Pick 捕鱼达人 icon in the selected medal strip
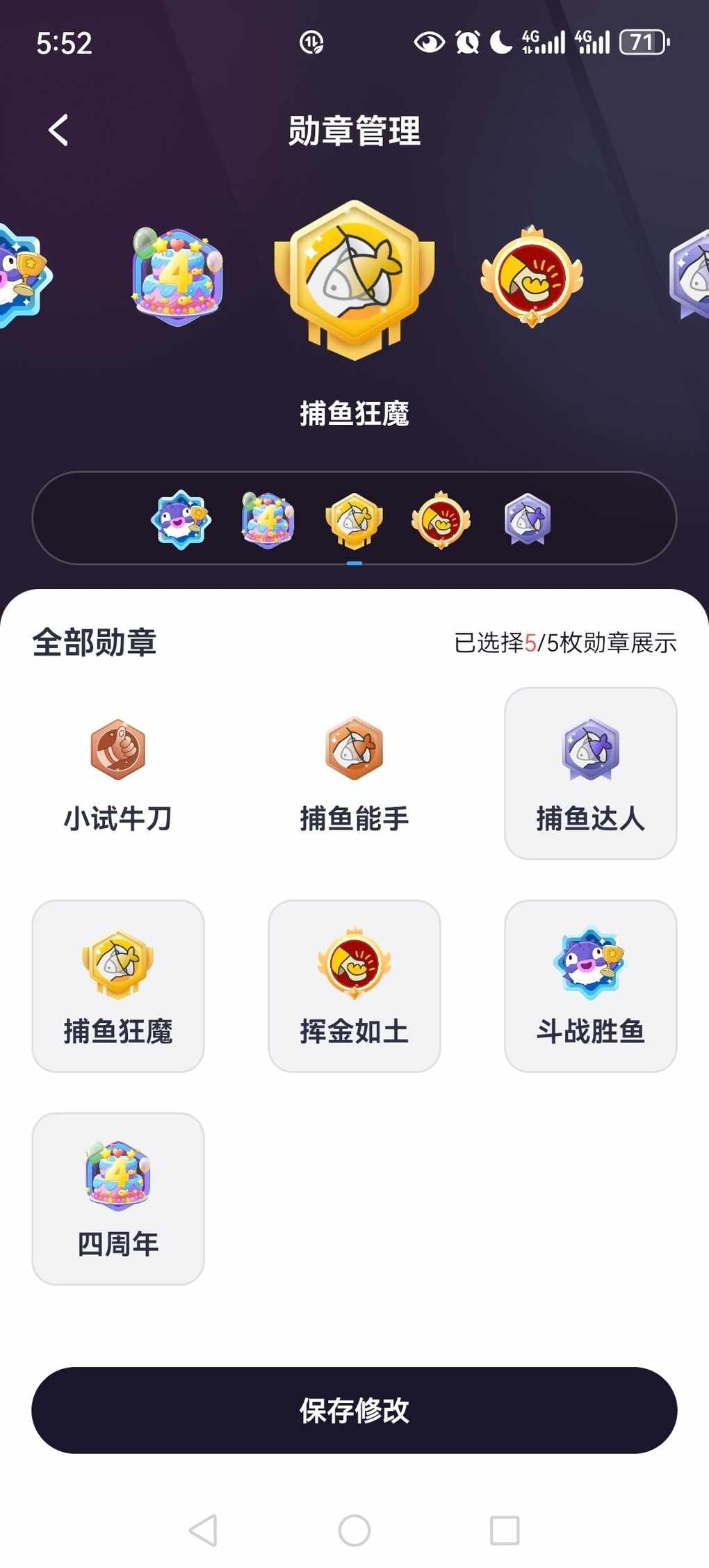 pyautogui.click(x=528, y=519)
